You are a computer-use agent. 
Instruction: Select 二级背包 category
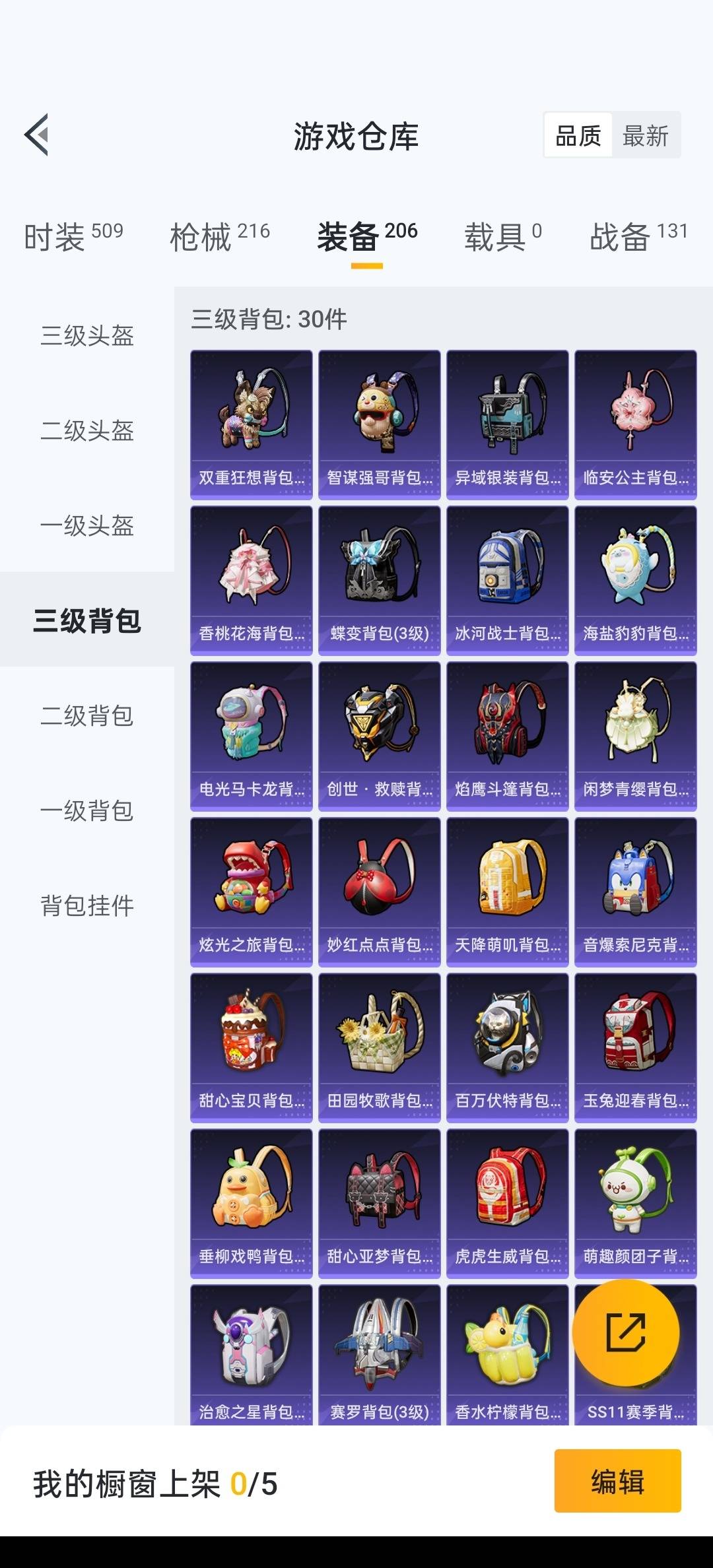pos(87,716)
